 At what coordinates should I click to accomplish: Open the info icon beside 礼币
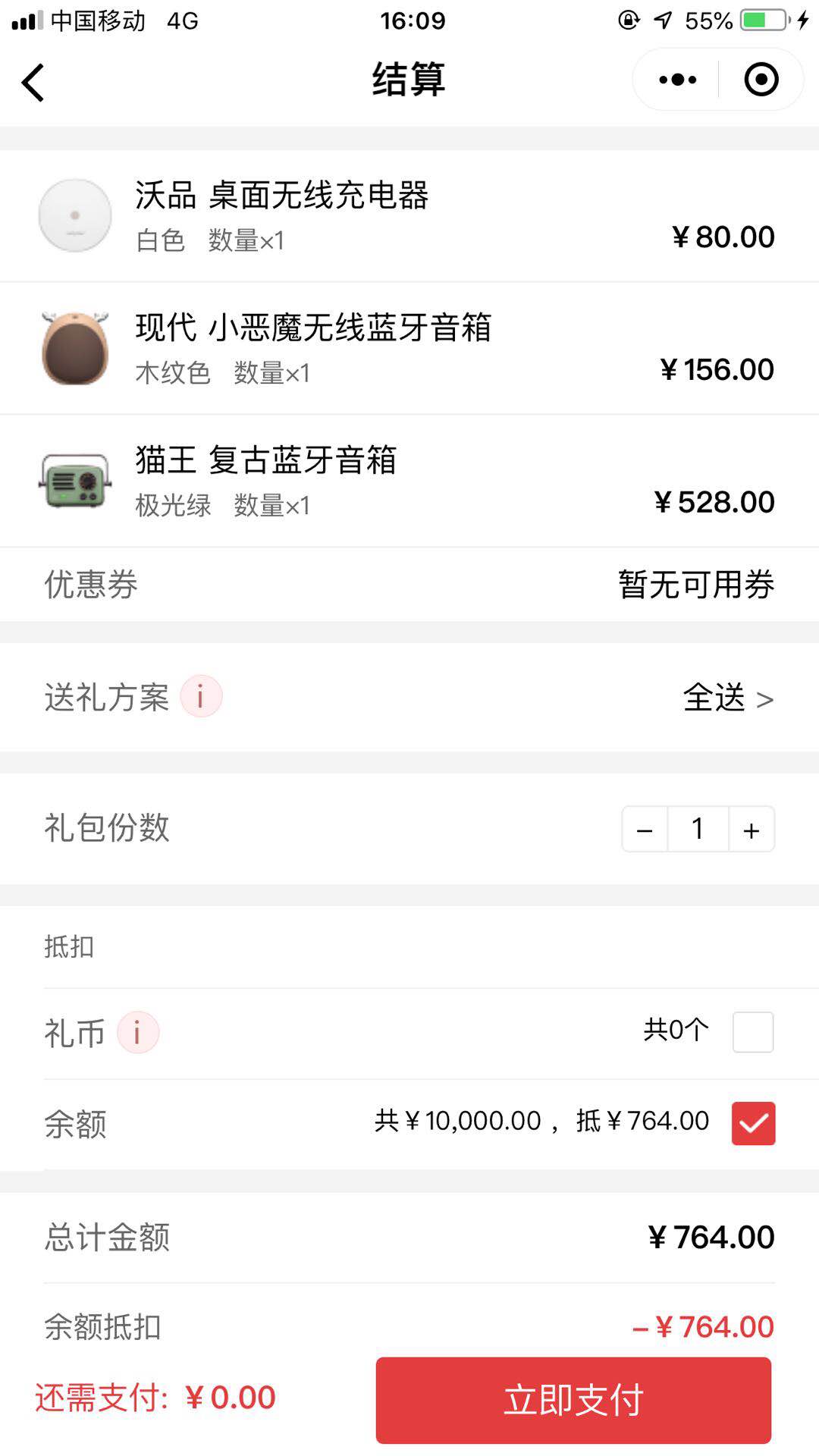point(137,1033)
